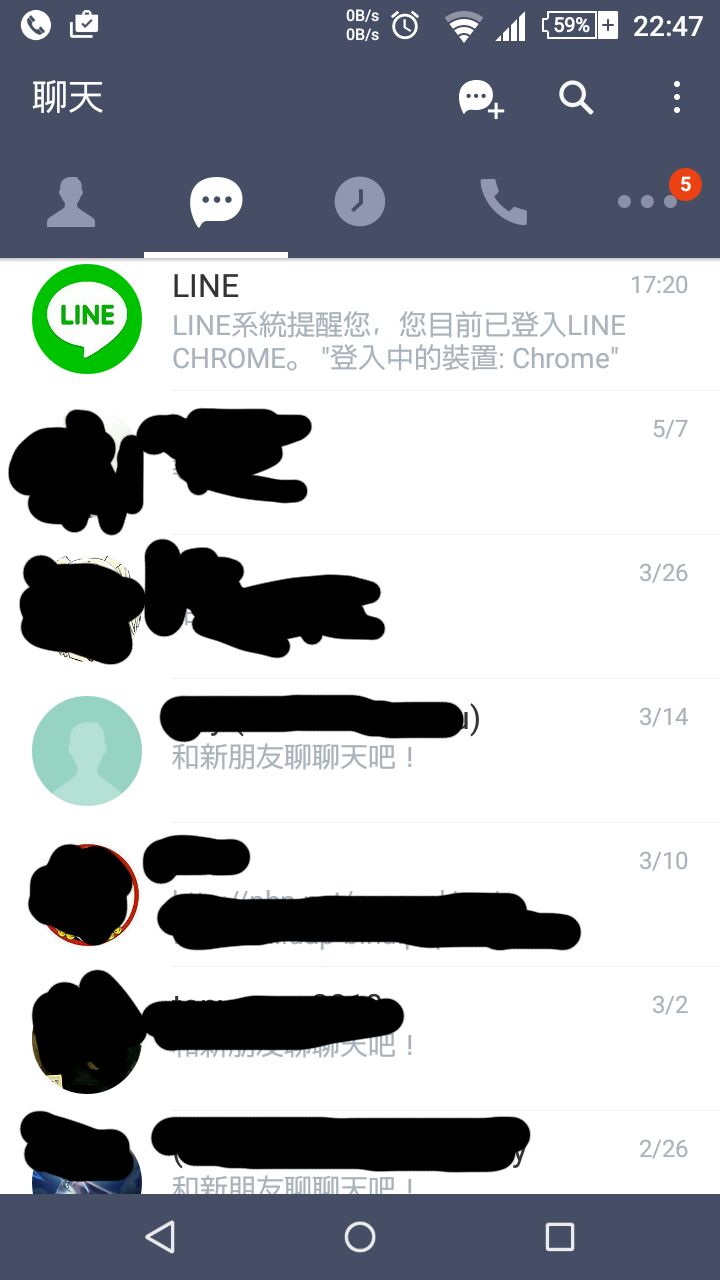Open the chat dated 5/7

coord(450,463)
